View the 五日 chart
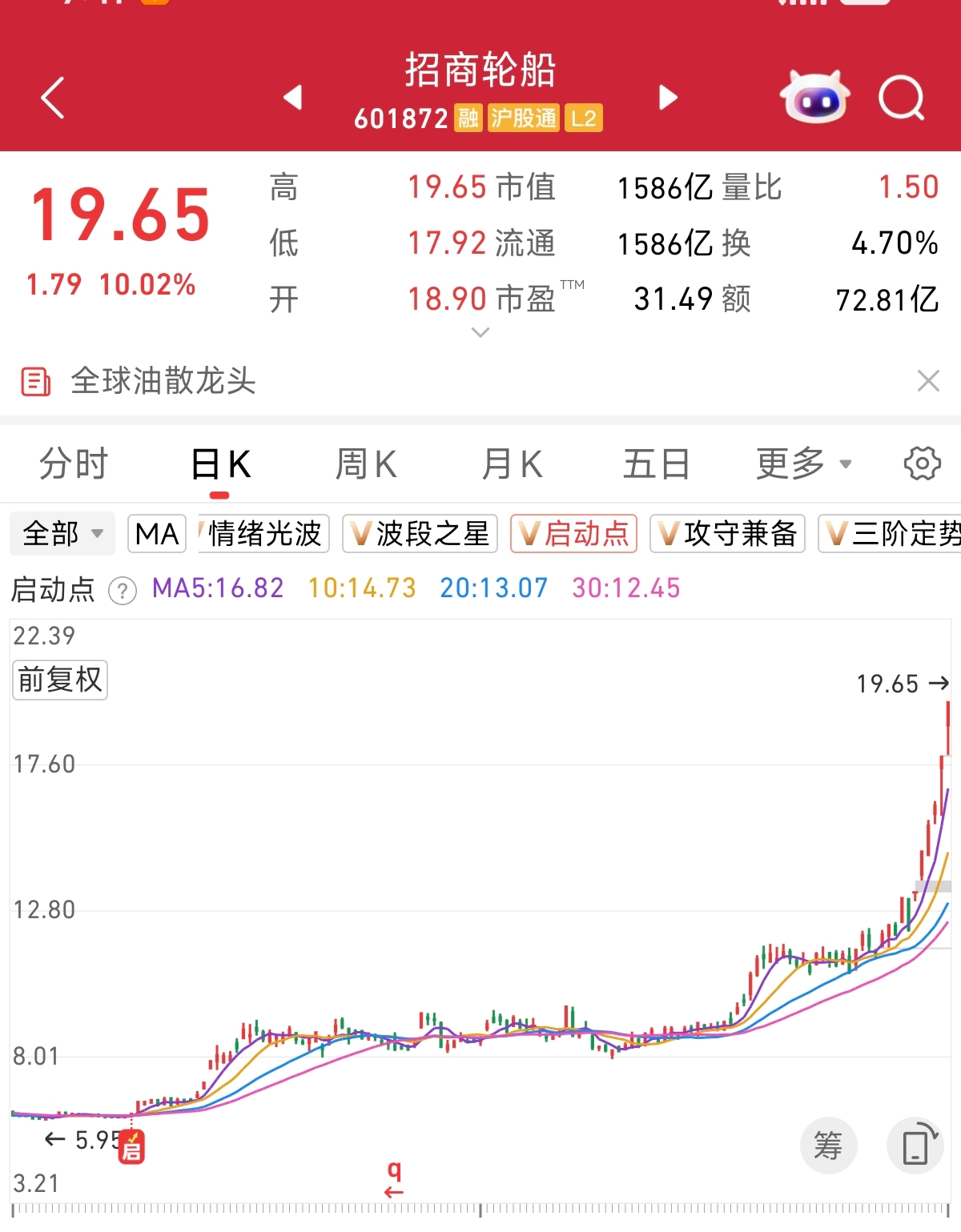 [656, 464]
